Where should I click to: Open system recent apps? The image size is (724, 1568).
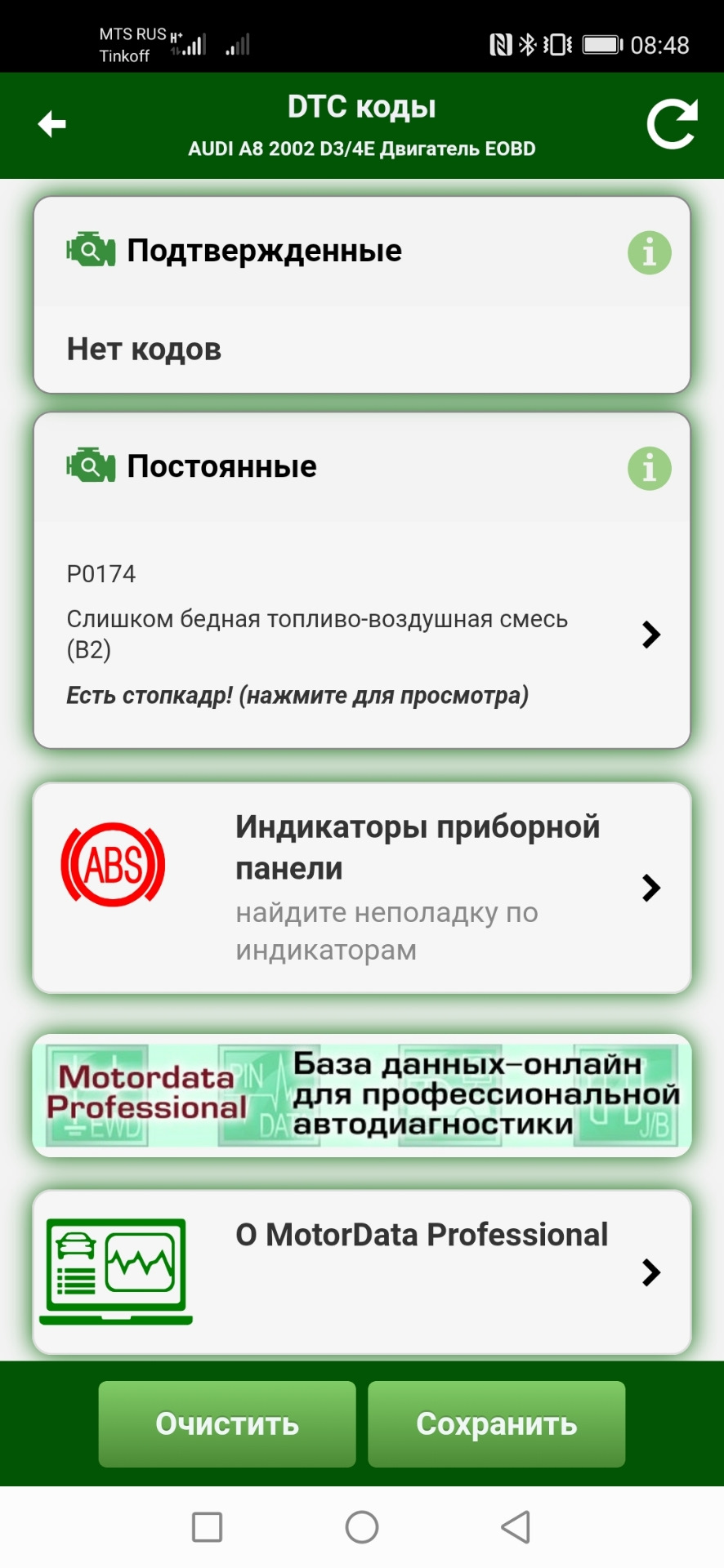207,1527
